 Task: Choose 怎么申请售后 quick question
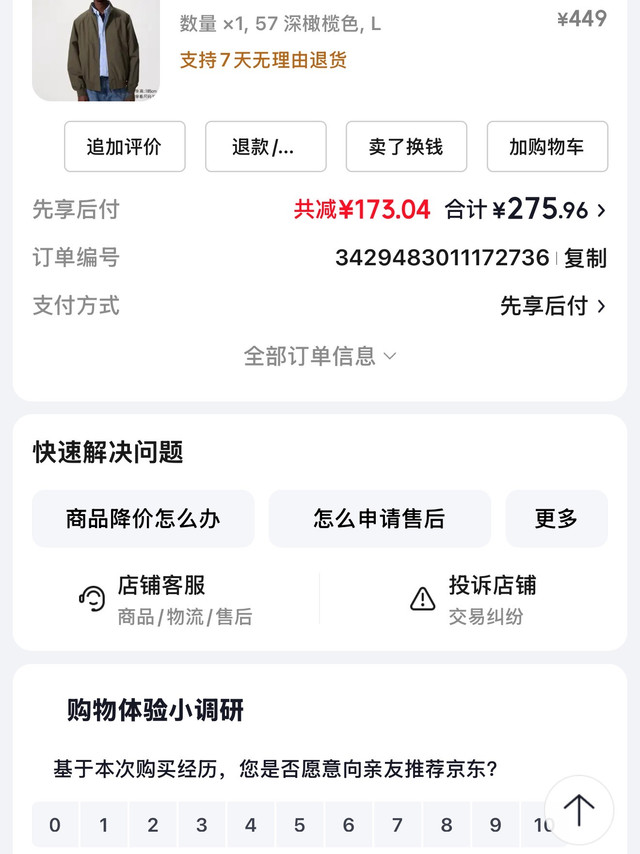(x=379, y=519)
